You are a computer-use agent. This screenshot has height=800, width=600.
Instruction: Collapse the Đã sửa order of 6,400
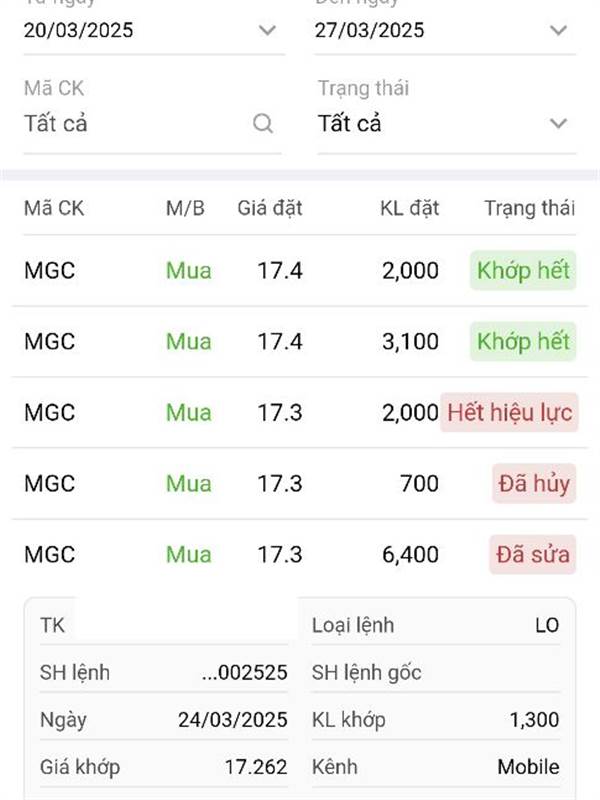(300, 554)
